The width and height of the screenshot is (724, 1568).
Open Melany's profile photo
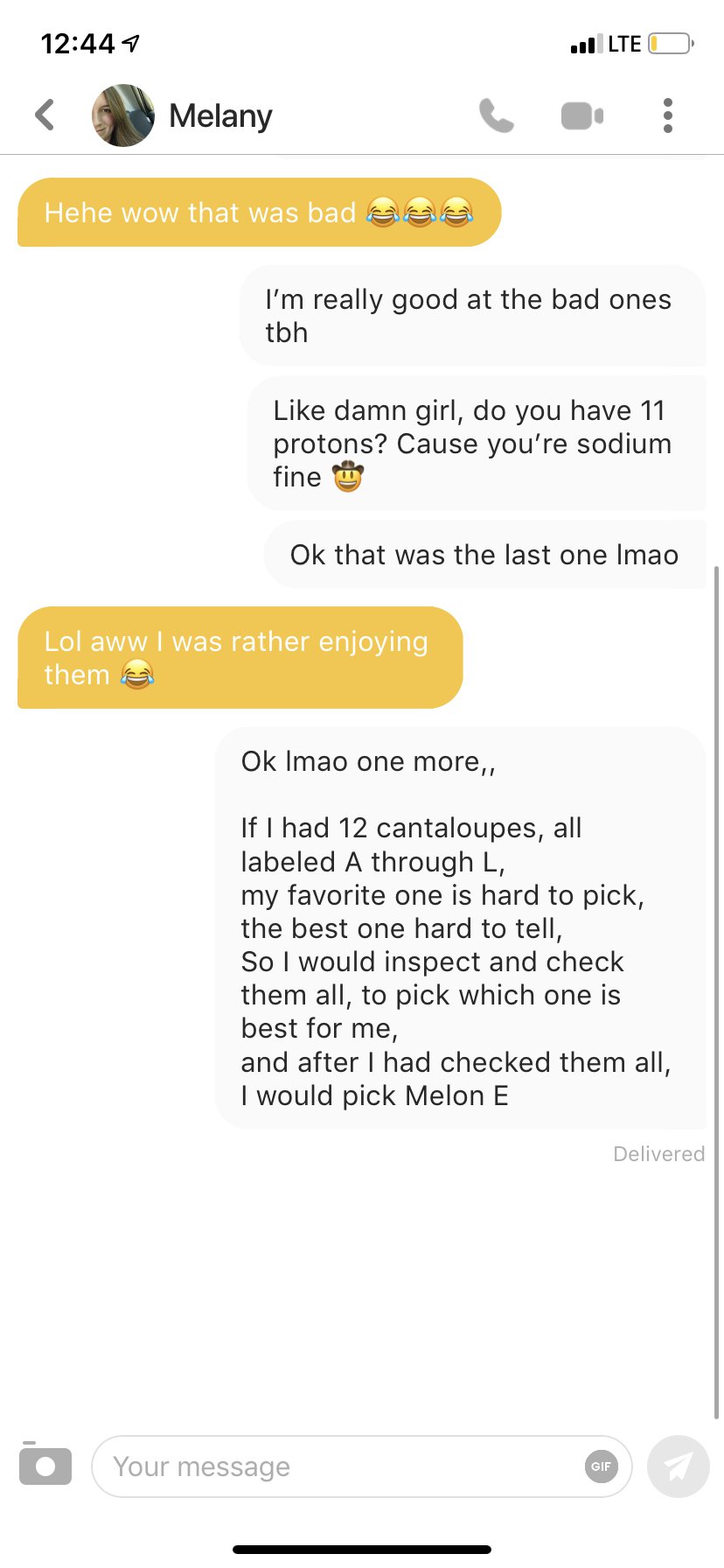coord(123,115)
